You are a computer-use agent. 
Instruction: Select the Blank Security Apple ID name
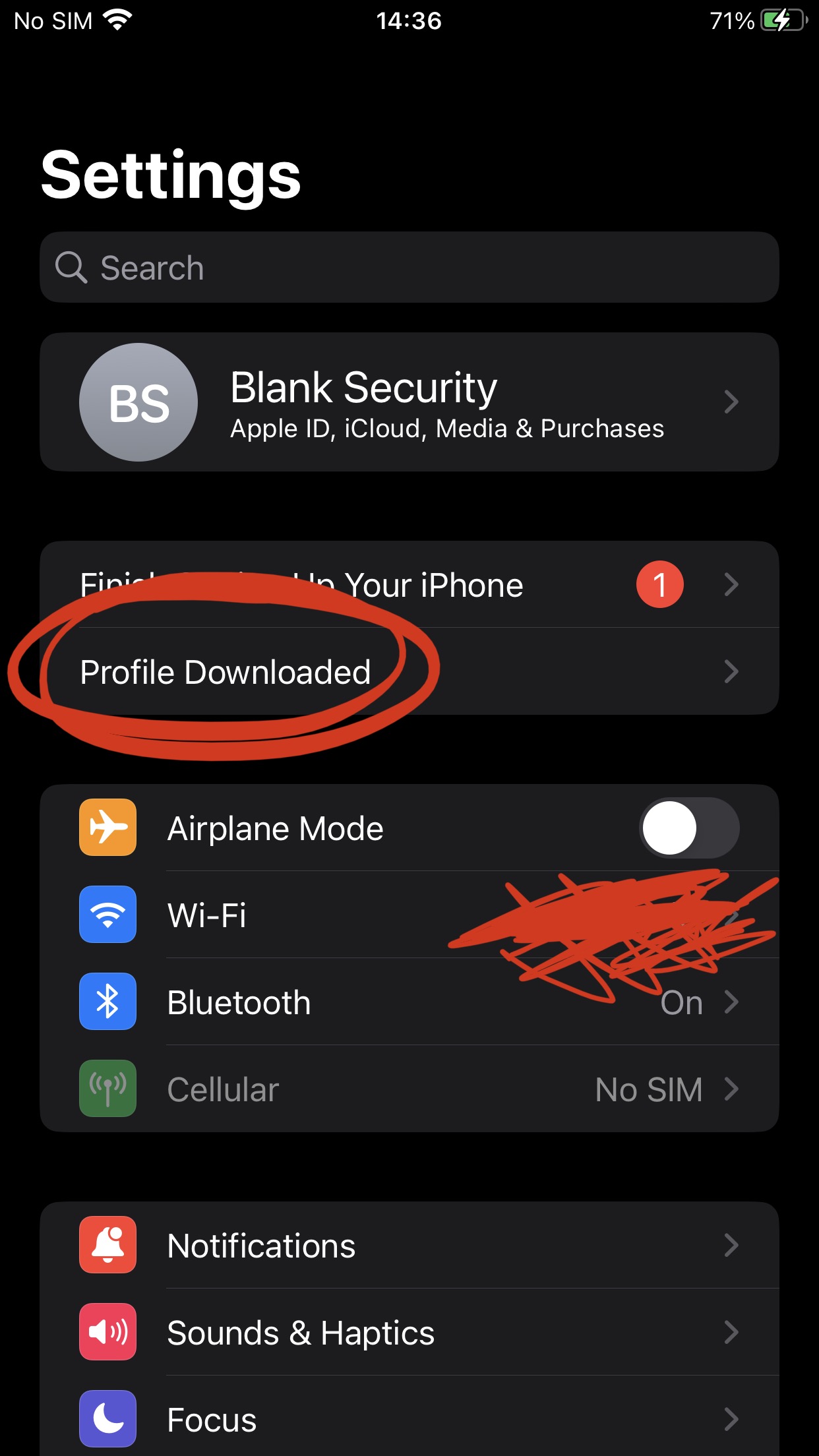click(363, 388)
